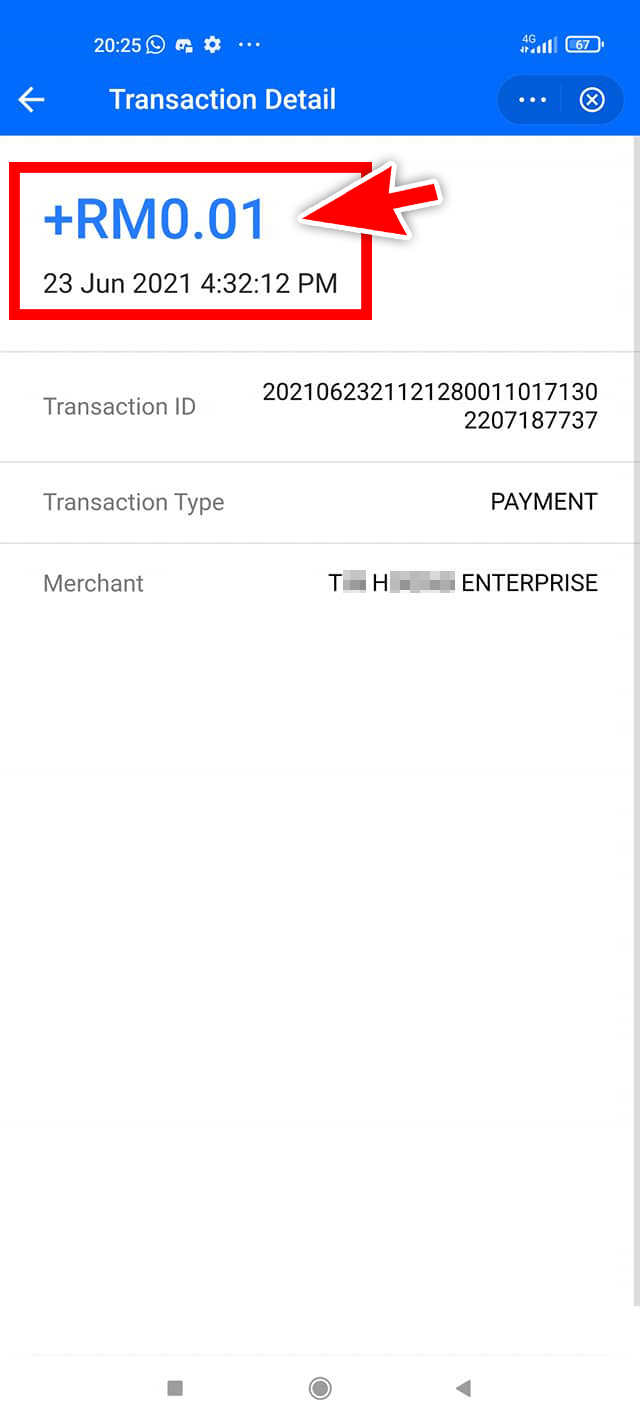Tap the system home button
640x1422 pixels.
pyautogui.click(x=320, y=1388)
